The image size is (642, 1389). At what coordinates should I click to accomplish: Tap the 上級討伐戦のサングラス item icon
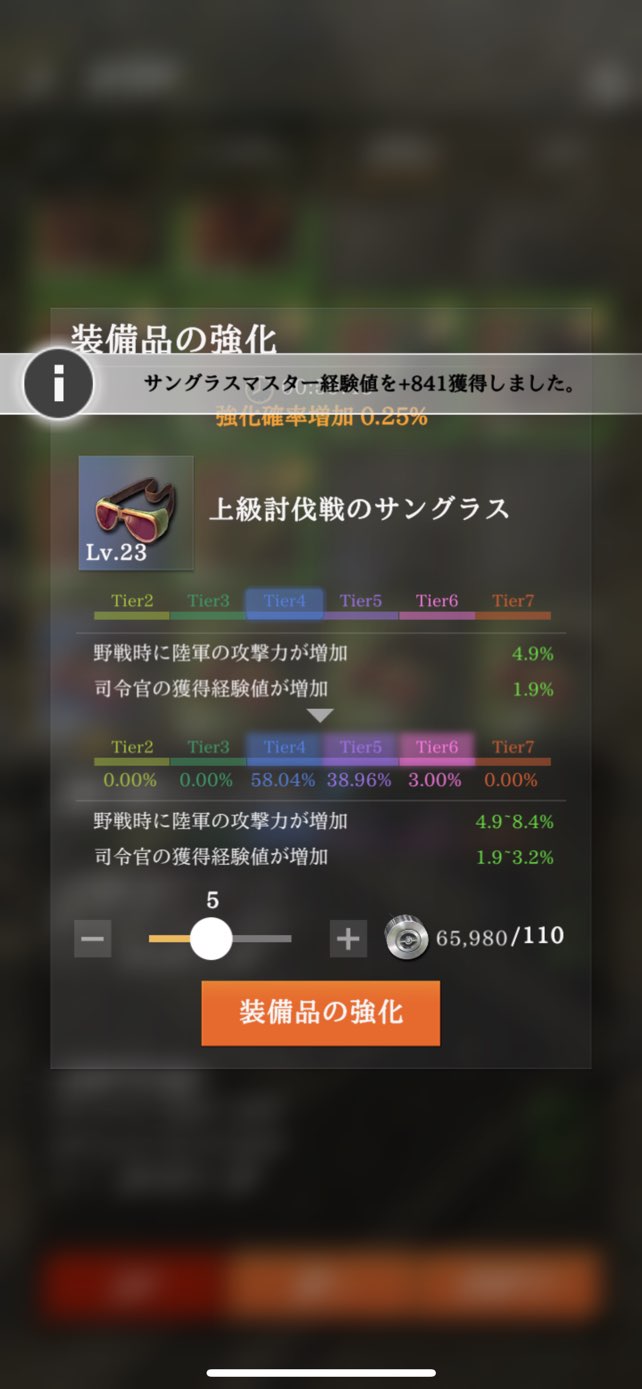(136, 513)
